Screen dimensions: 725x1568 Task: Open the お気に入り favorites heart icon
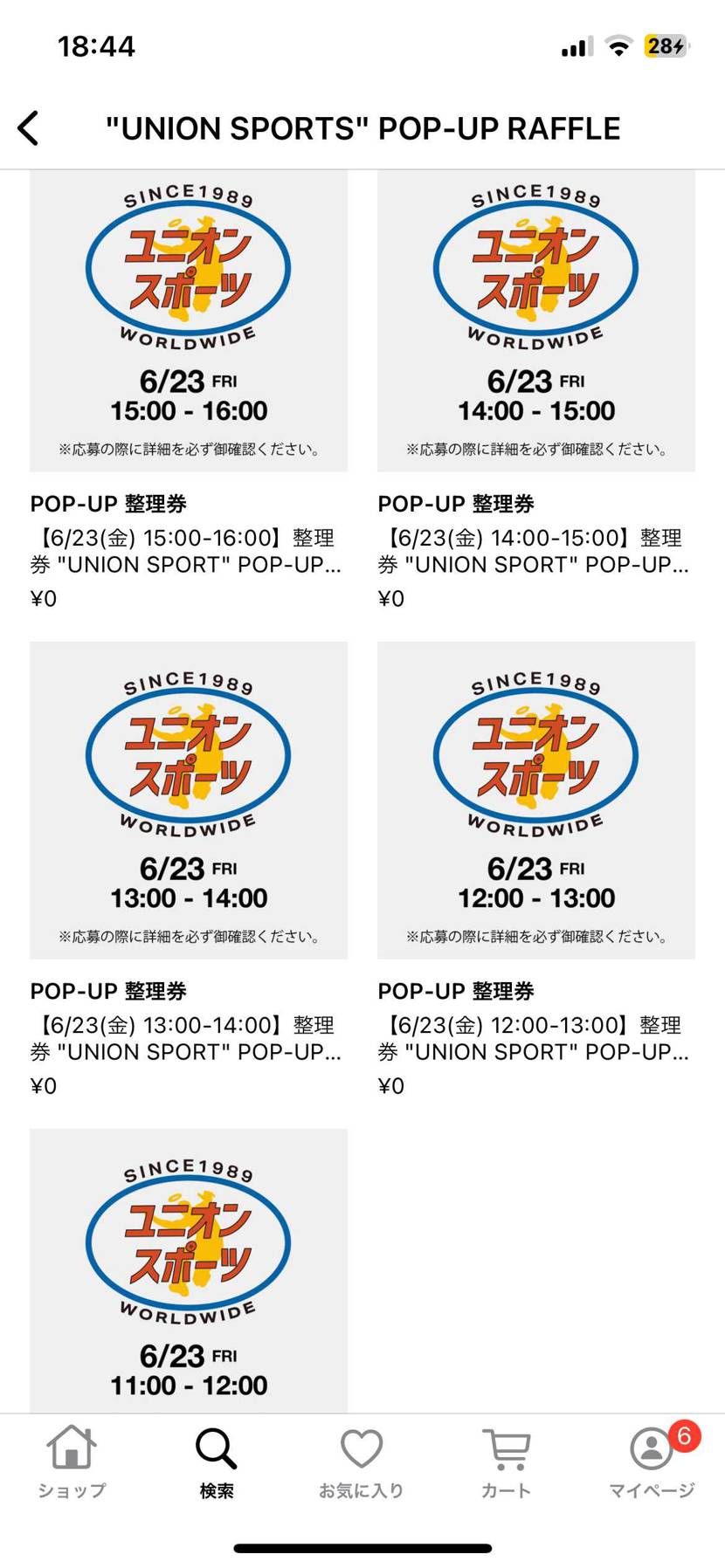pos(361,1446)
